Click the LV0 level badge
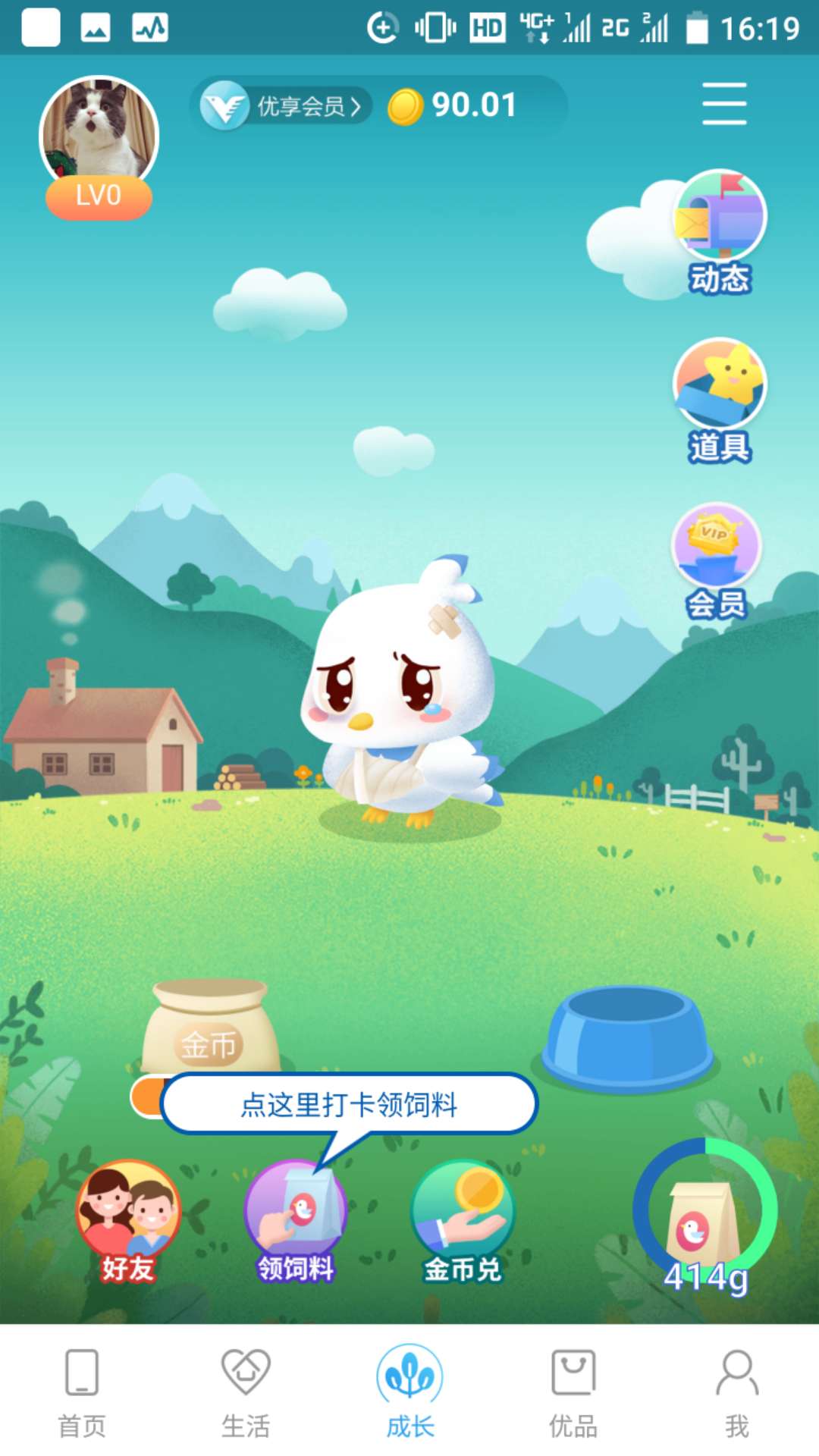Screen dimensions: 819x1456 pos(99,196)
